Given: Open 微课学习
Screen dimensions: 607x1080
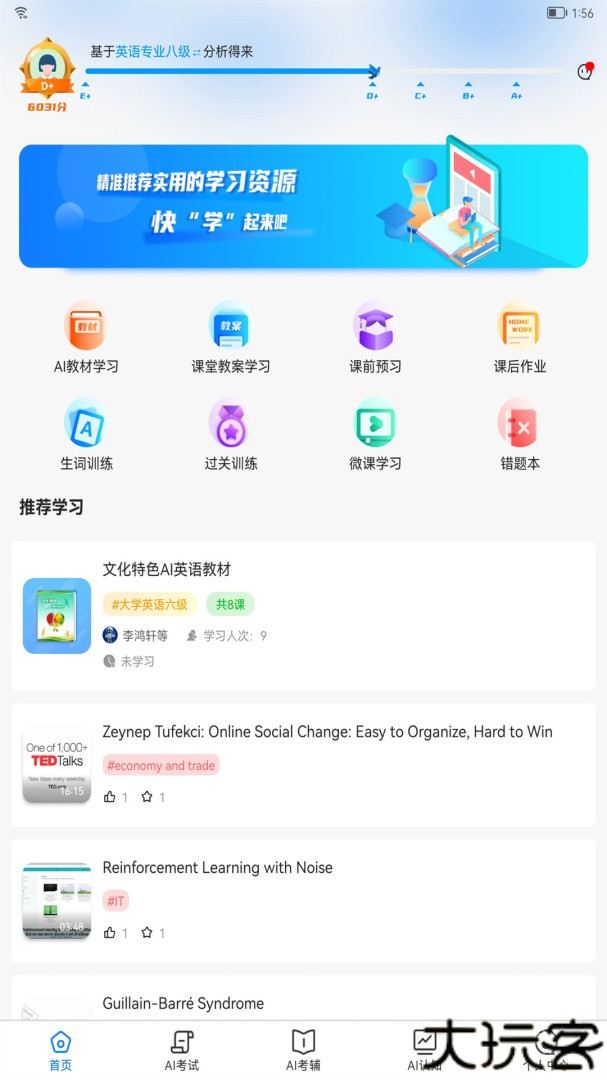Looking at the screenshot, I should click(375, 435).
